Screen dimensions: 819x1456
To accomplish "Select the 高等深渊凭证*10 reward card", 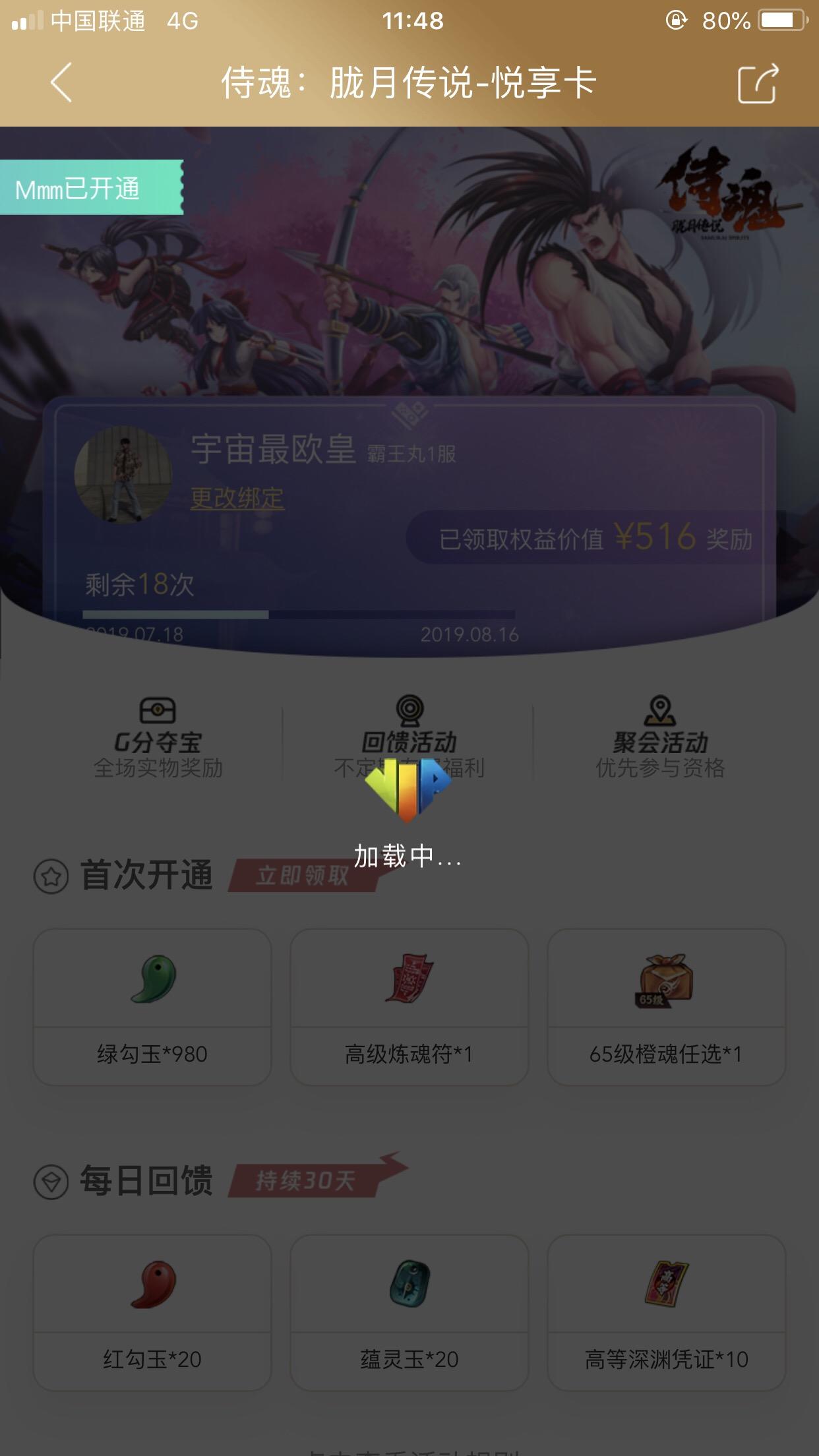I will pos(667,1316).
